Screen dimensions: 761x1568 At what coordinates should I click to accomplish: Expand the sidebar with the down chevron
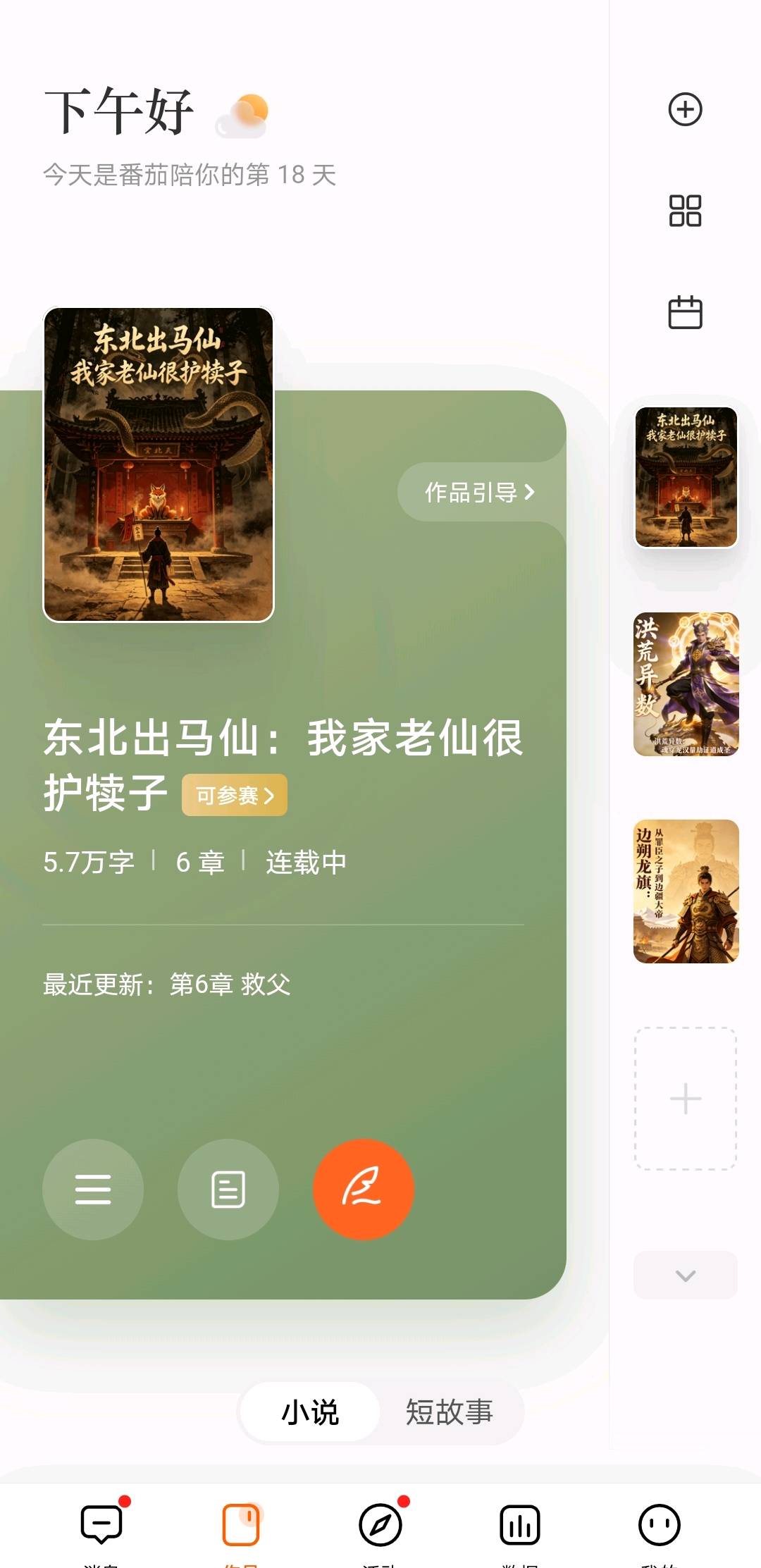point(686,1276)
